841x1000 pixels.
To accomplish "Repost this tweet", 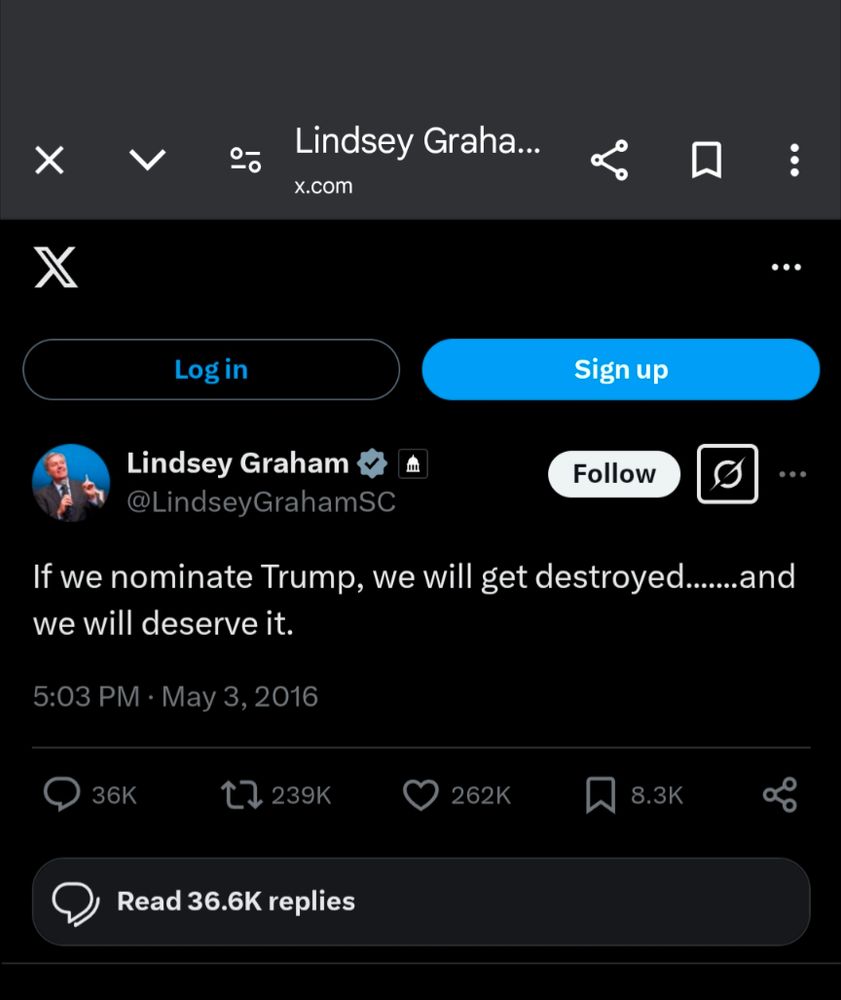I will pyautogui.click(x=241, y=795).
